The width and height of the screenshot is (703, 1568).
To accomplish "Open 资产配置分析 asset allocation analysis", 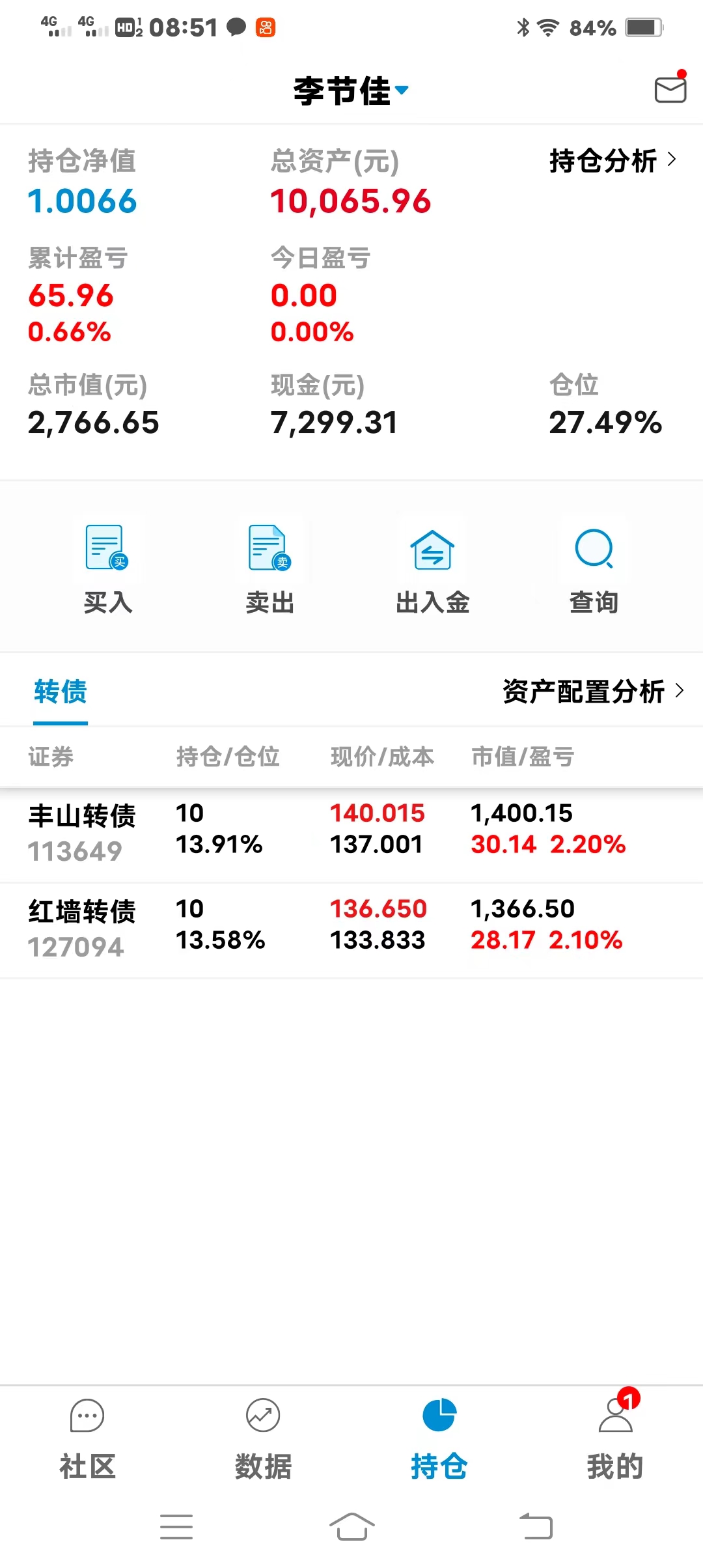I will [592, 692].
